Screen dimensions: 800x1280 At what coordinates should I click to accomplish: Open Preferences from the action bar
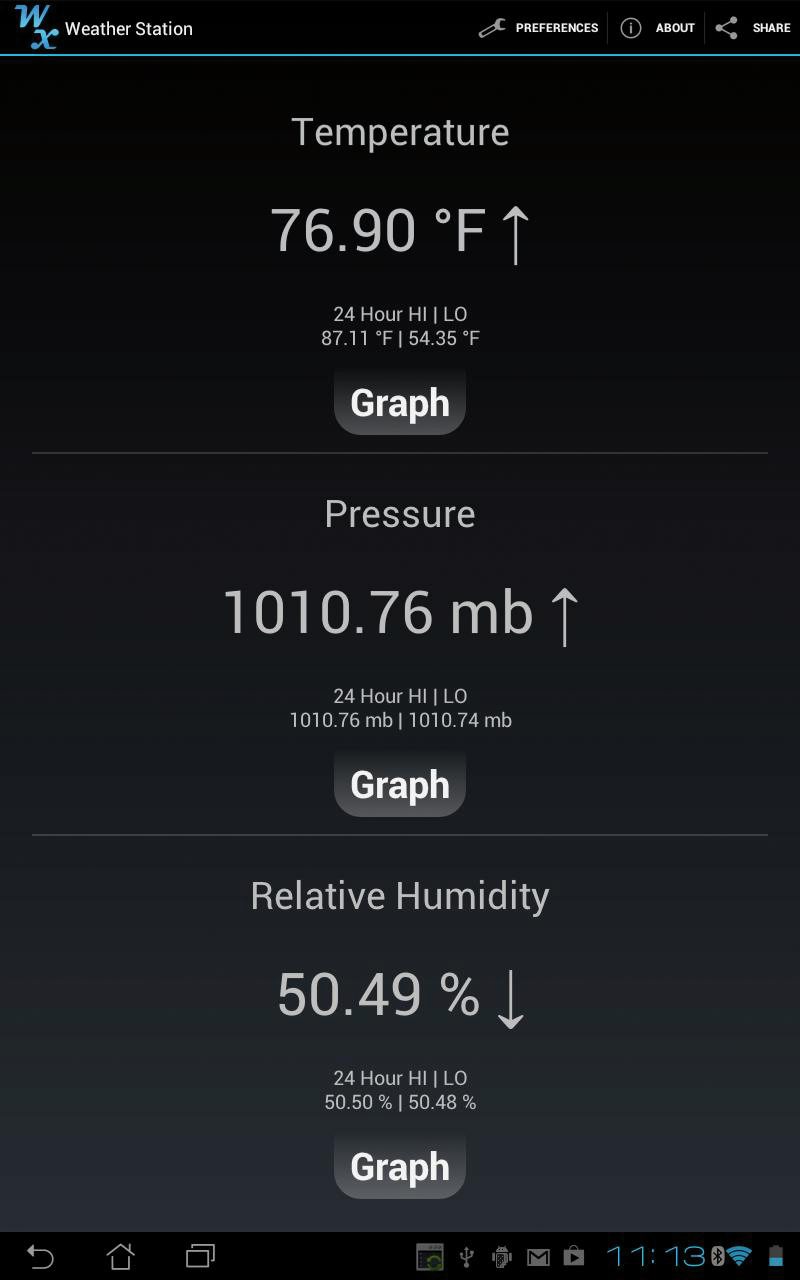[x=538, y=28]
